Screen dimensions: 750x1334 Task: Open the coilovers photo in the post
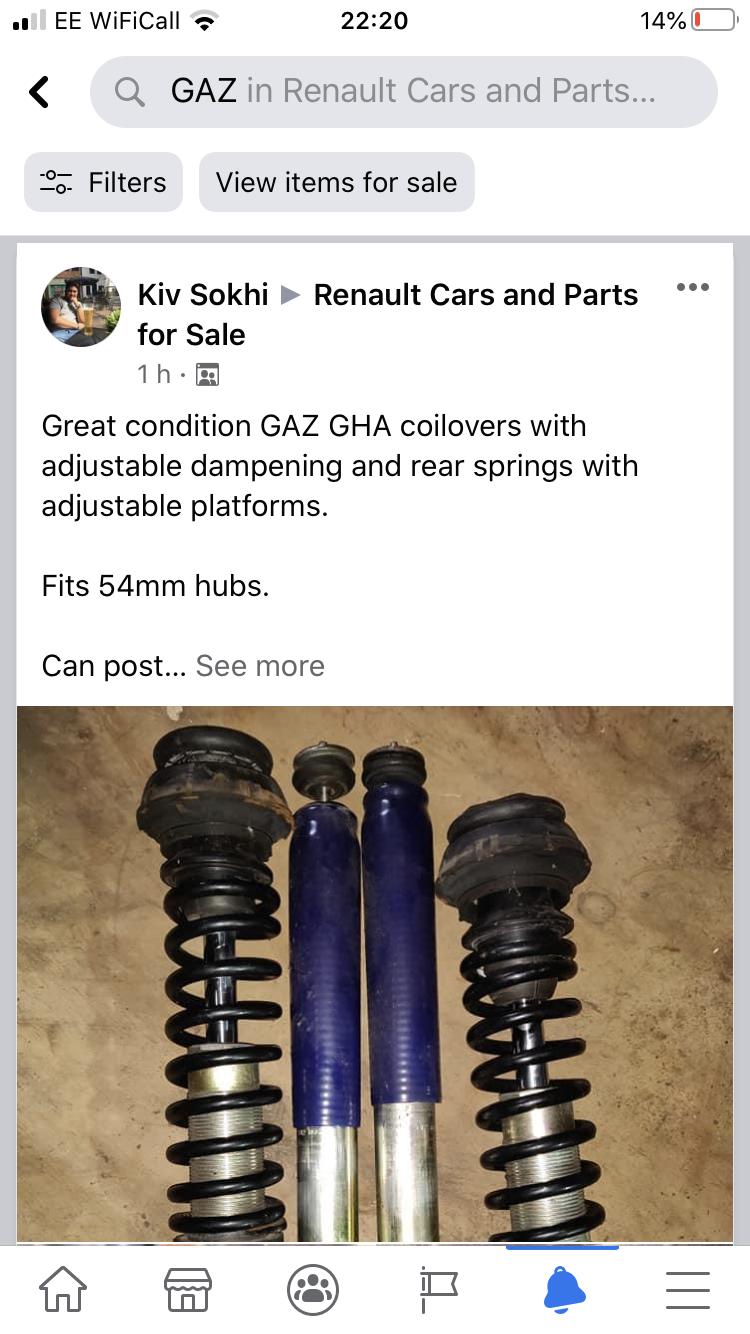(375, 975)
